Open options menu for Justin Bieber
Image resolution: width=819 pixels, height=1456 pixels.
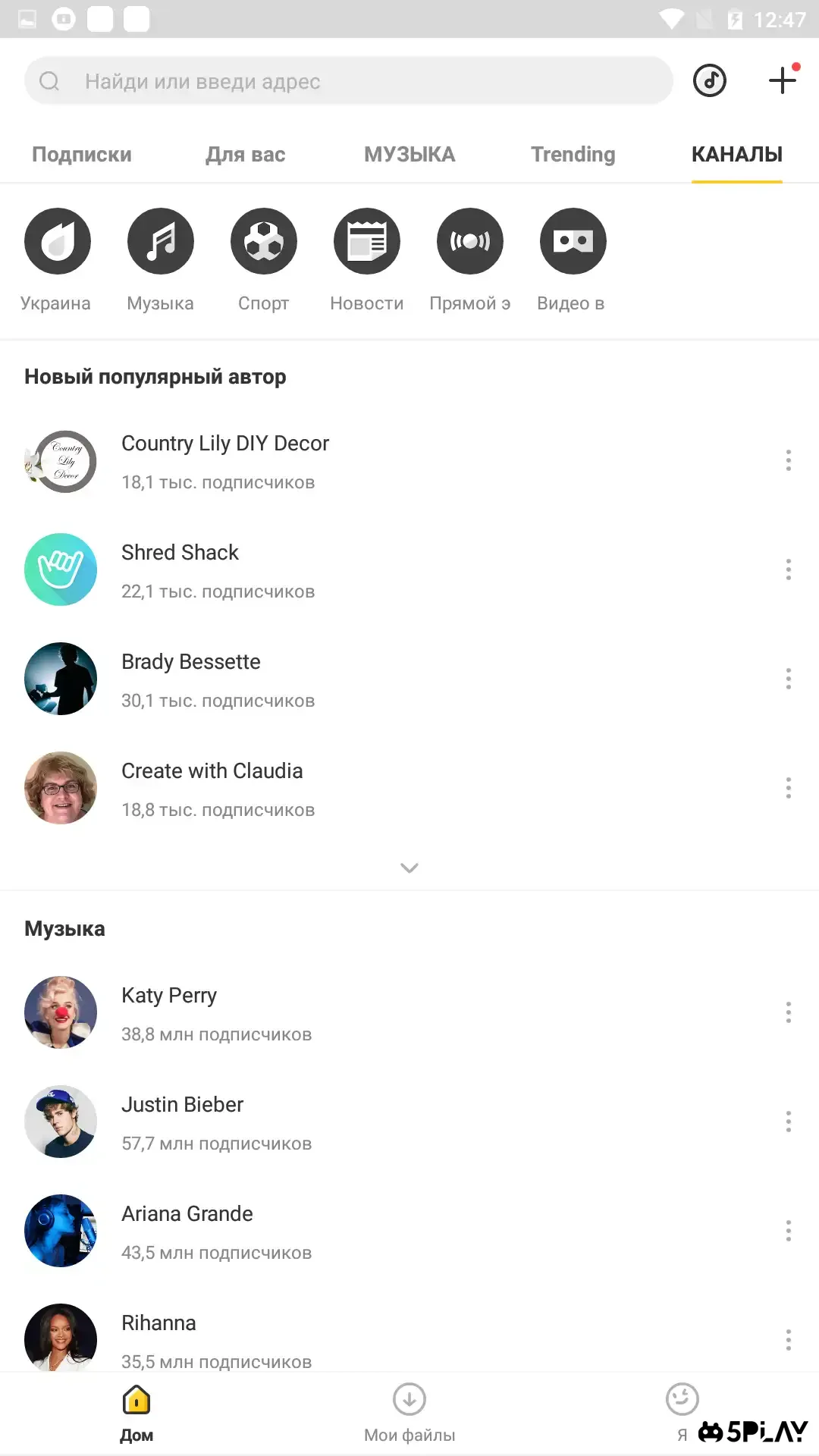(789, 1122)
